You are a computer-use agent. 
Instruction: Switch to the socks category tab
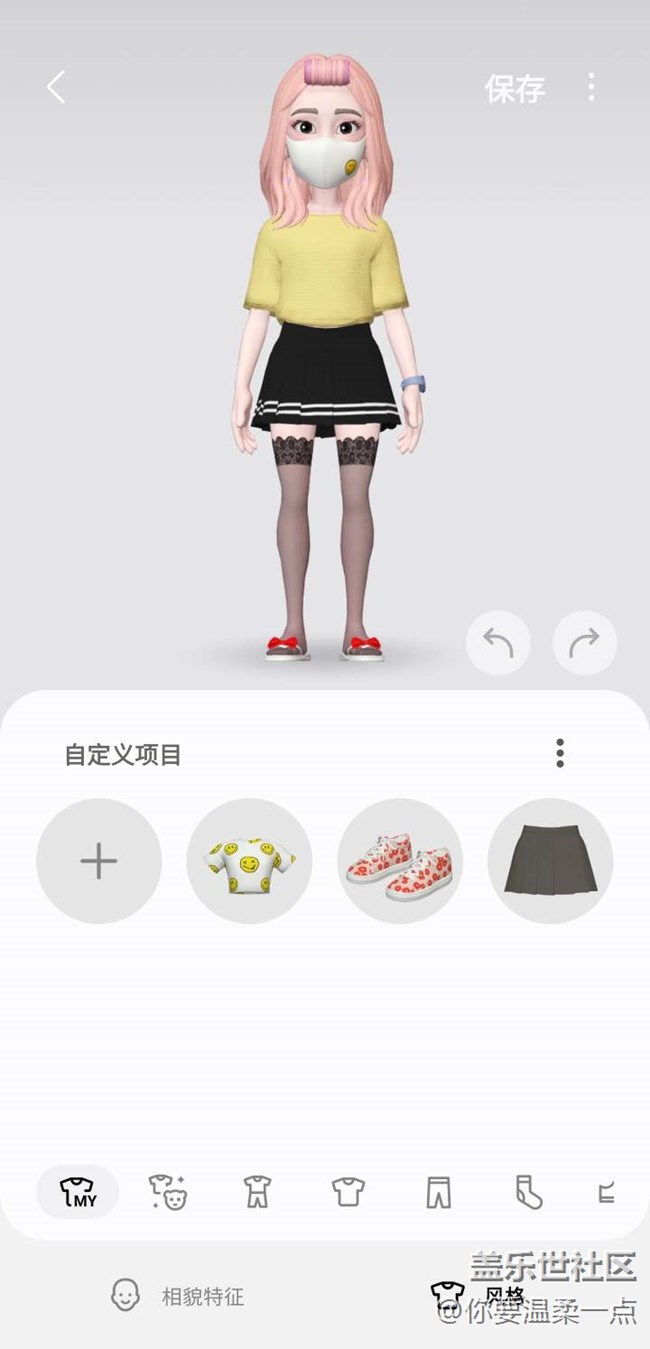(x=528, y=1192)
